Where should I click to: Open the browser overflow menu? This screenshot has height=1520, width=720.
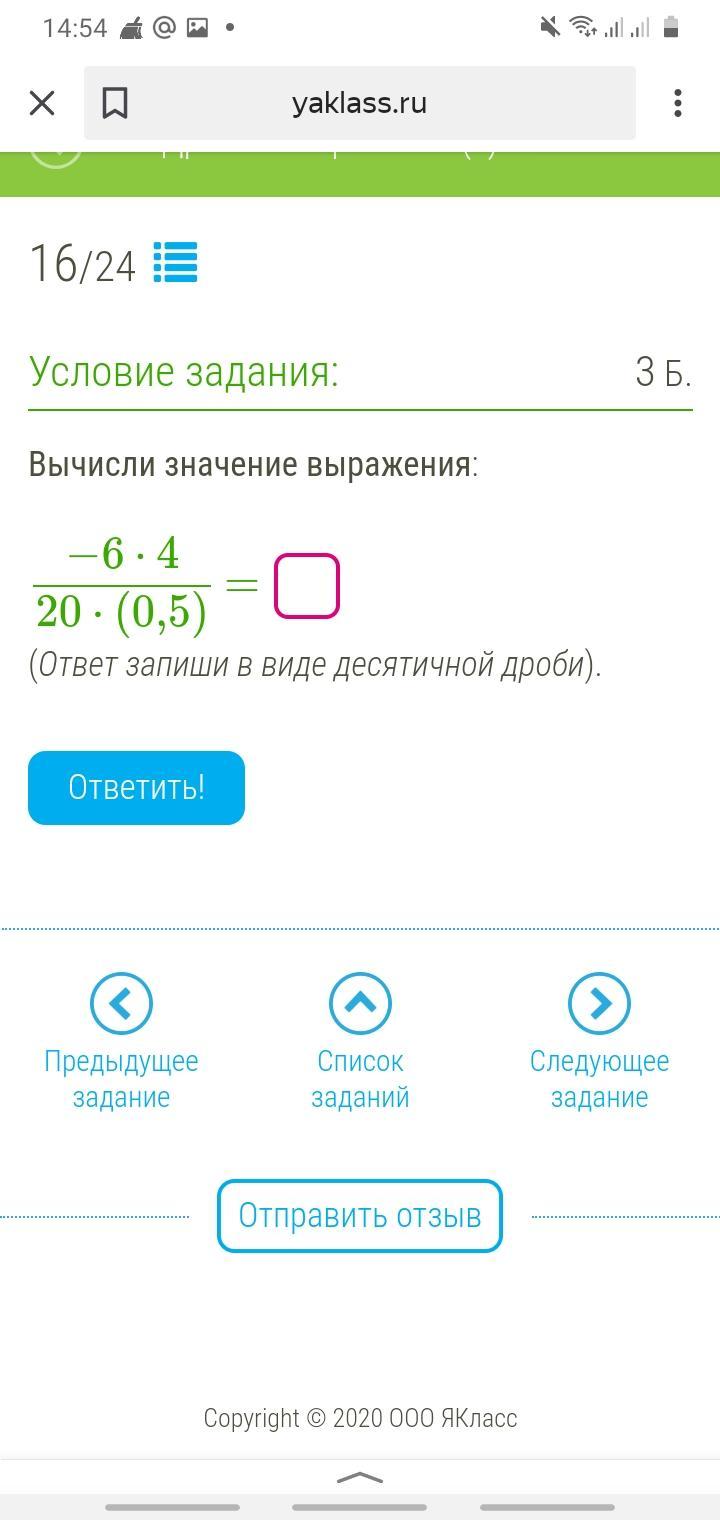(x=678, y=103)
